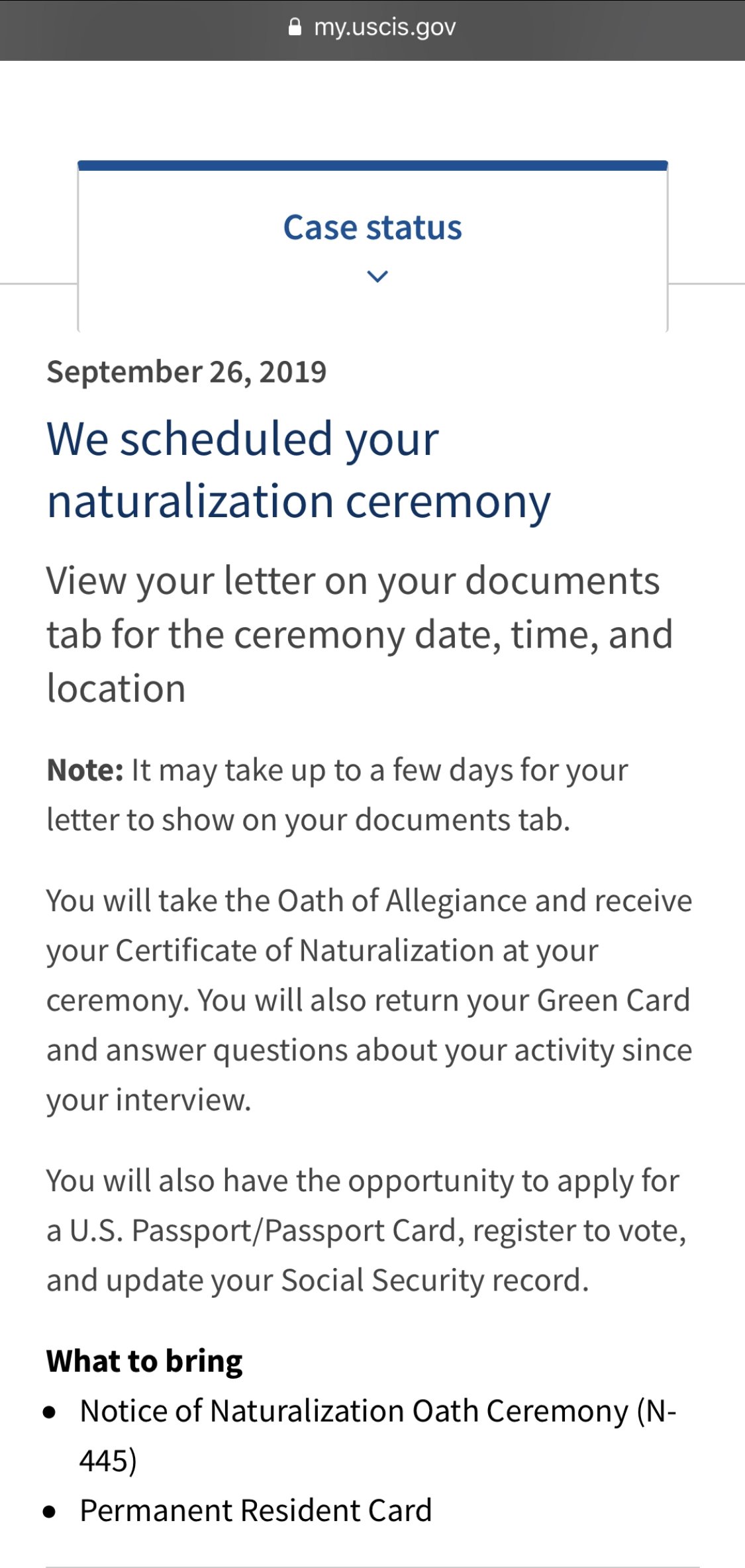The height and width of the screenshot is (1568, 745).
Task: Expand the Case status dropdown
Action: pos(373,246)
